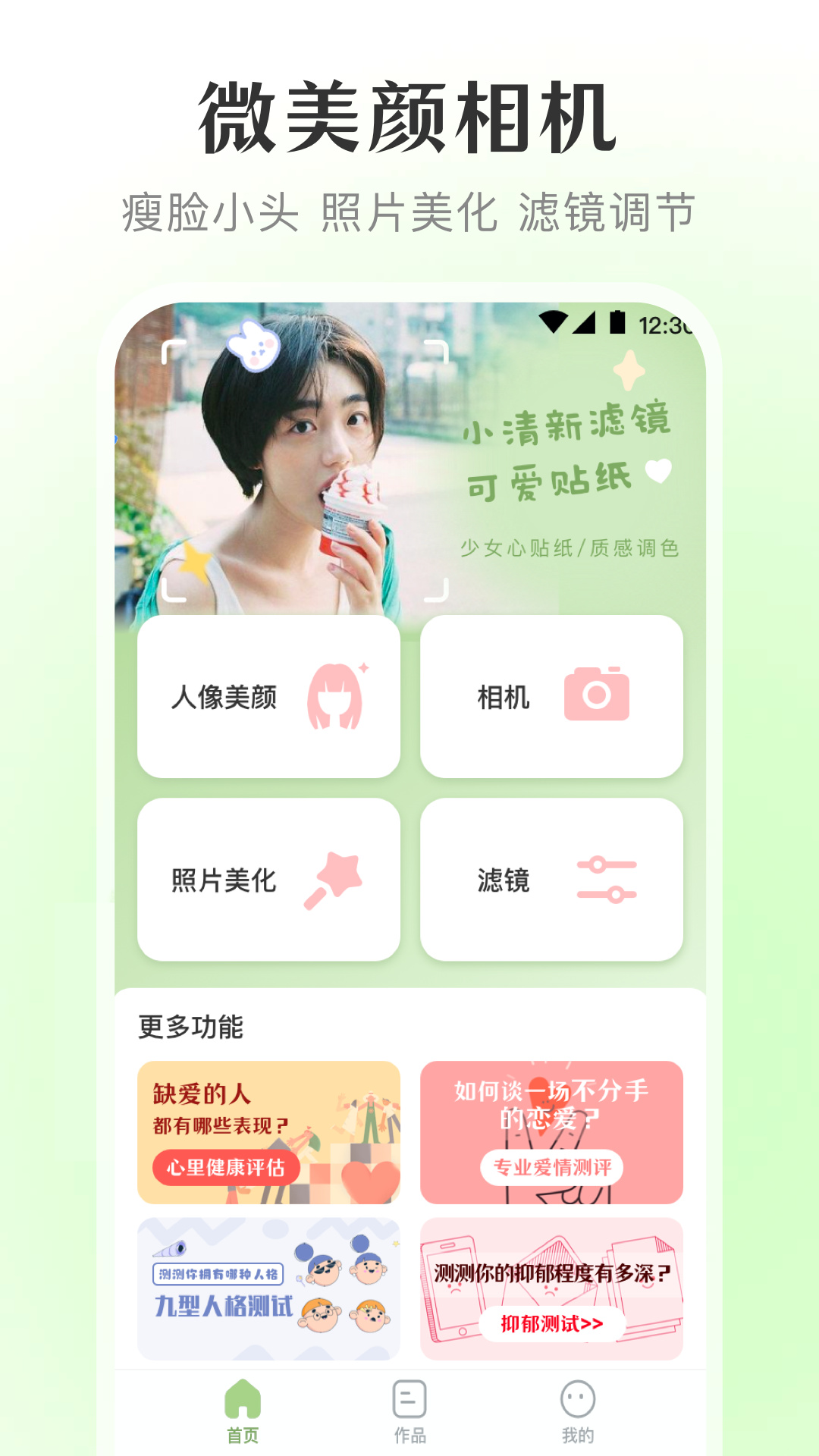Click the yellow star sticker on the banner
The image size is (819, 1456).
[195, 559]
